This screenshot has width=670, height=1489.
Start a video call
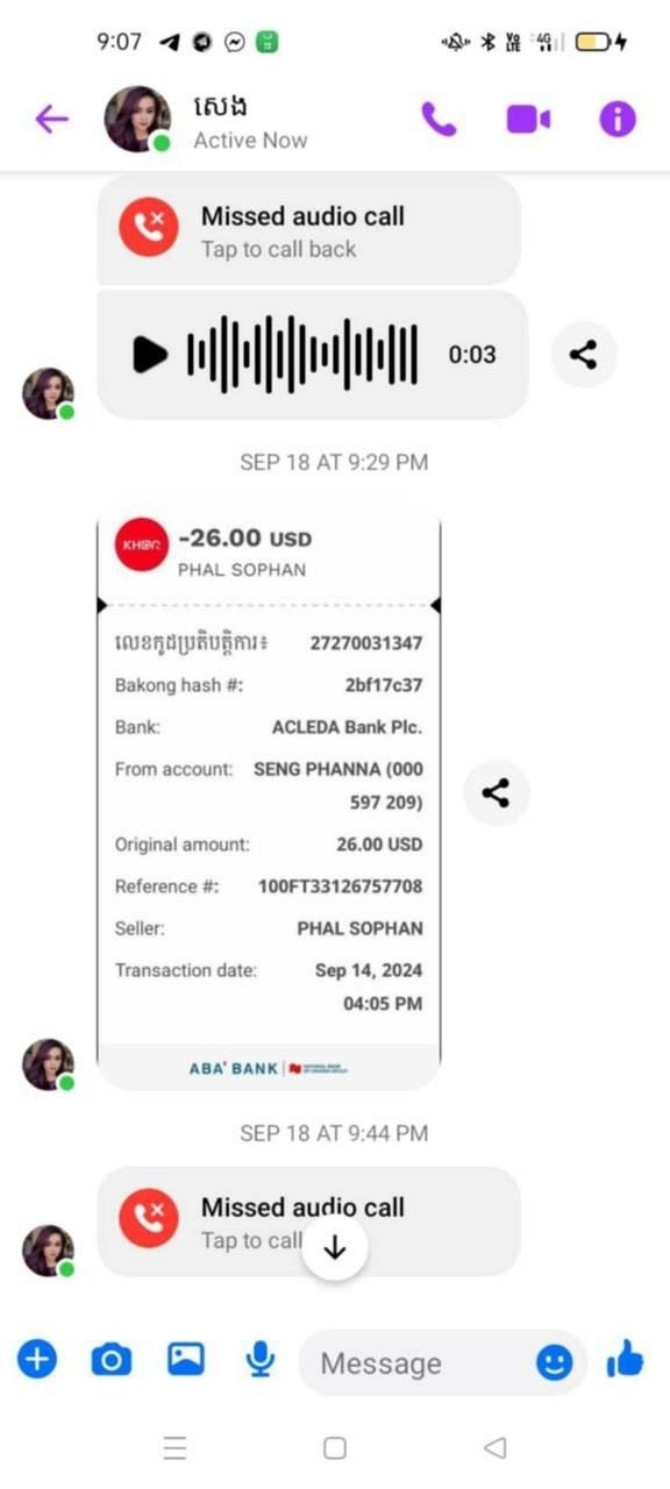tap(528, 120)
